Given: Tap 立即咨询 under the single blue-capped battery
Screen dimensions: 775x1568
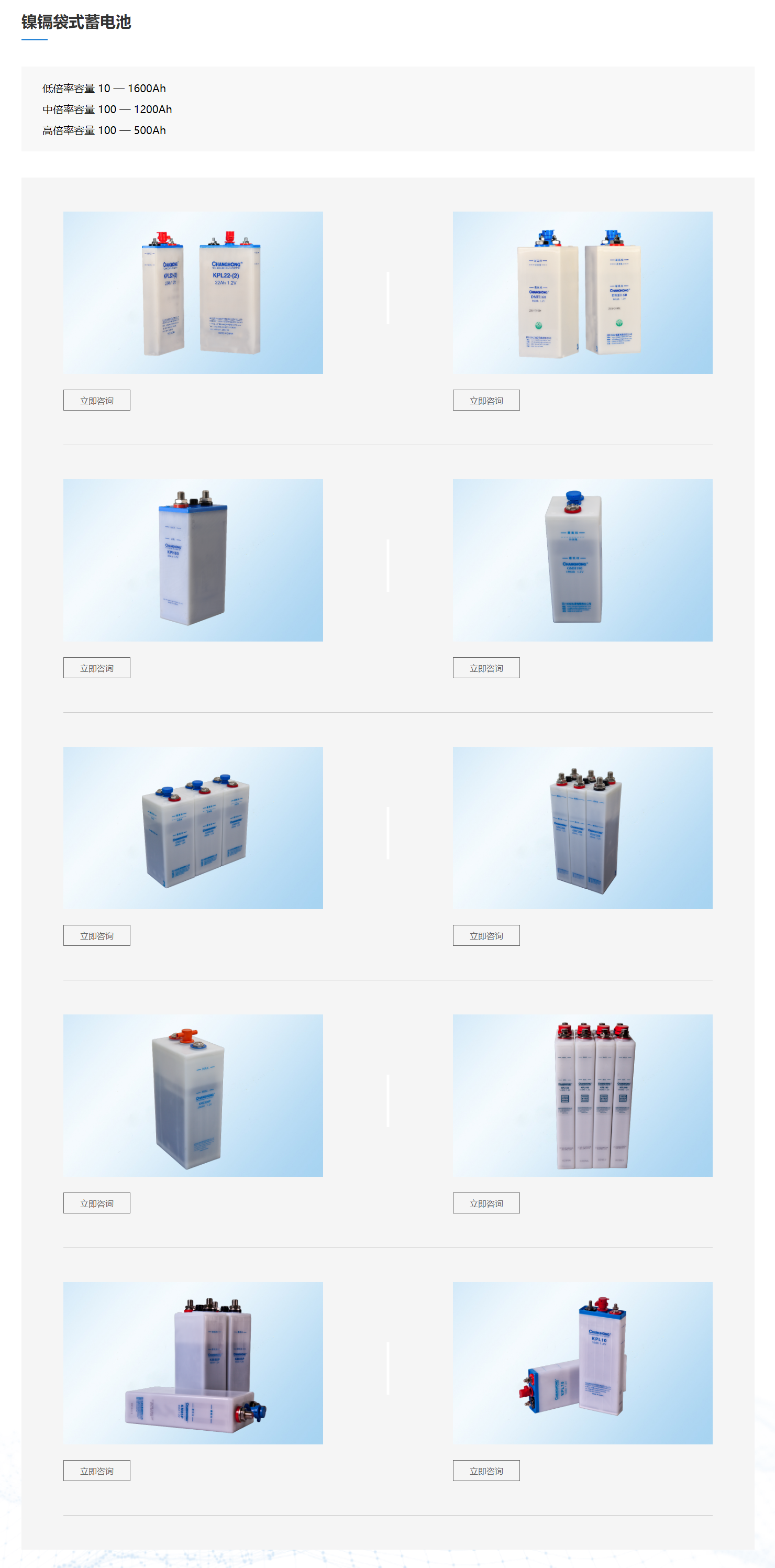Looking at the screenshot, I should pos(486,668).
